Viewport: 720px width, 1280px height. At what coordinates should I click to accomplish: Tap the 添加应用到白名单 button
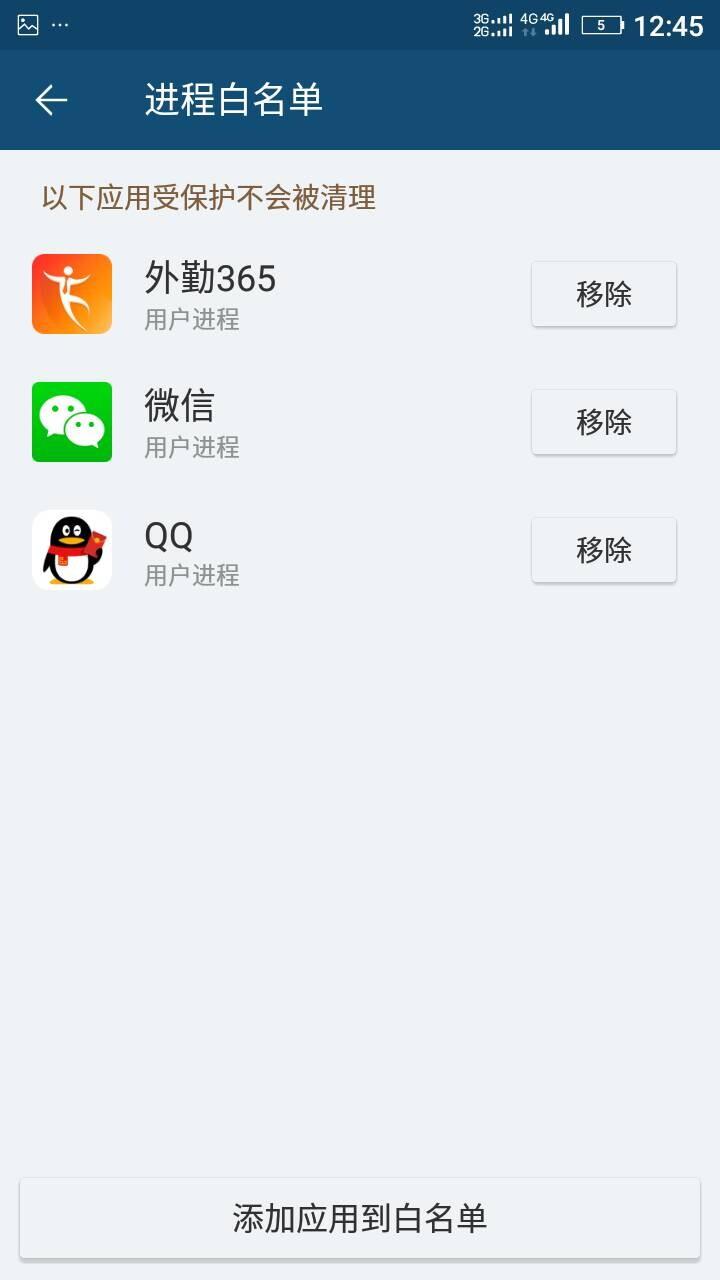click(360, 1218)
